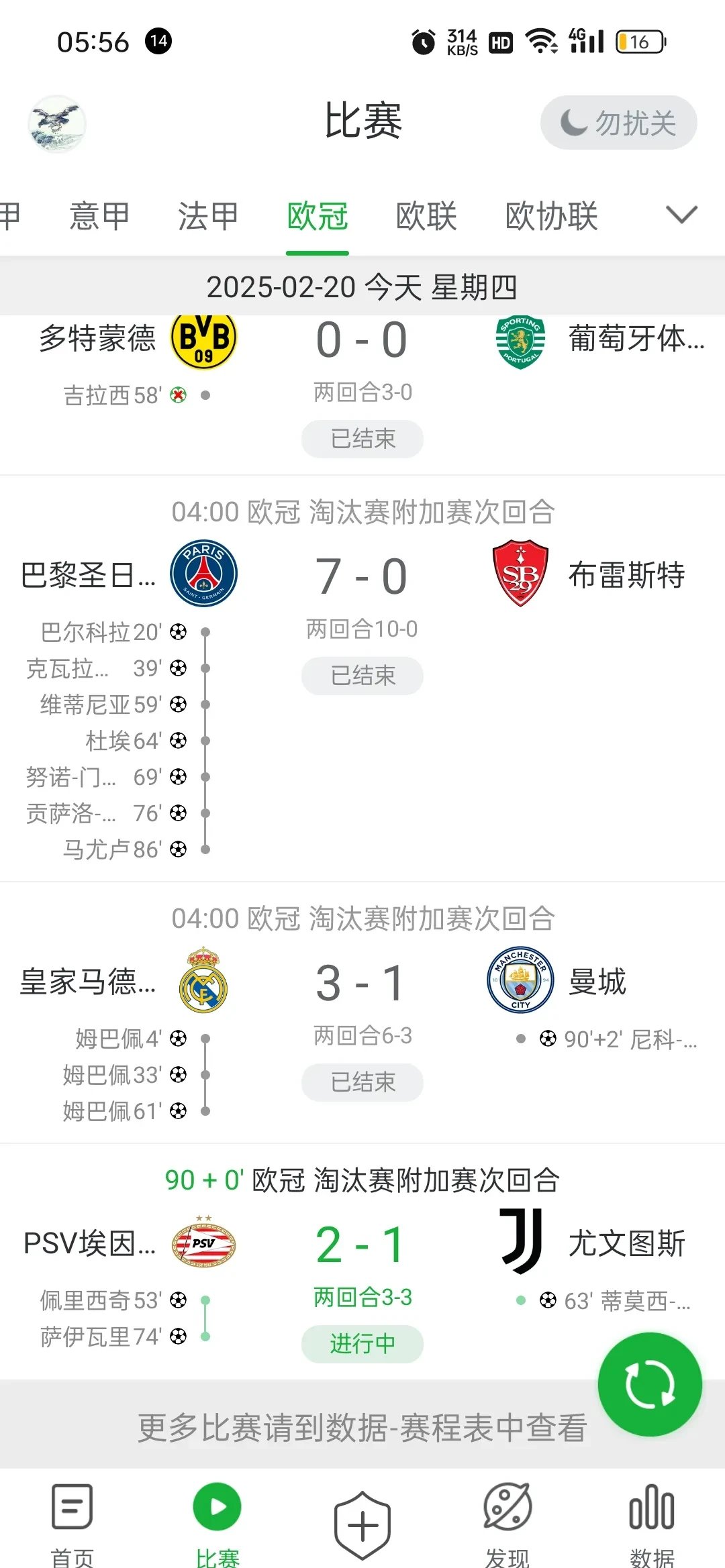Screen dimensions: 725x1568
Task: Open the profile avatar
Action: [57, 124]
